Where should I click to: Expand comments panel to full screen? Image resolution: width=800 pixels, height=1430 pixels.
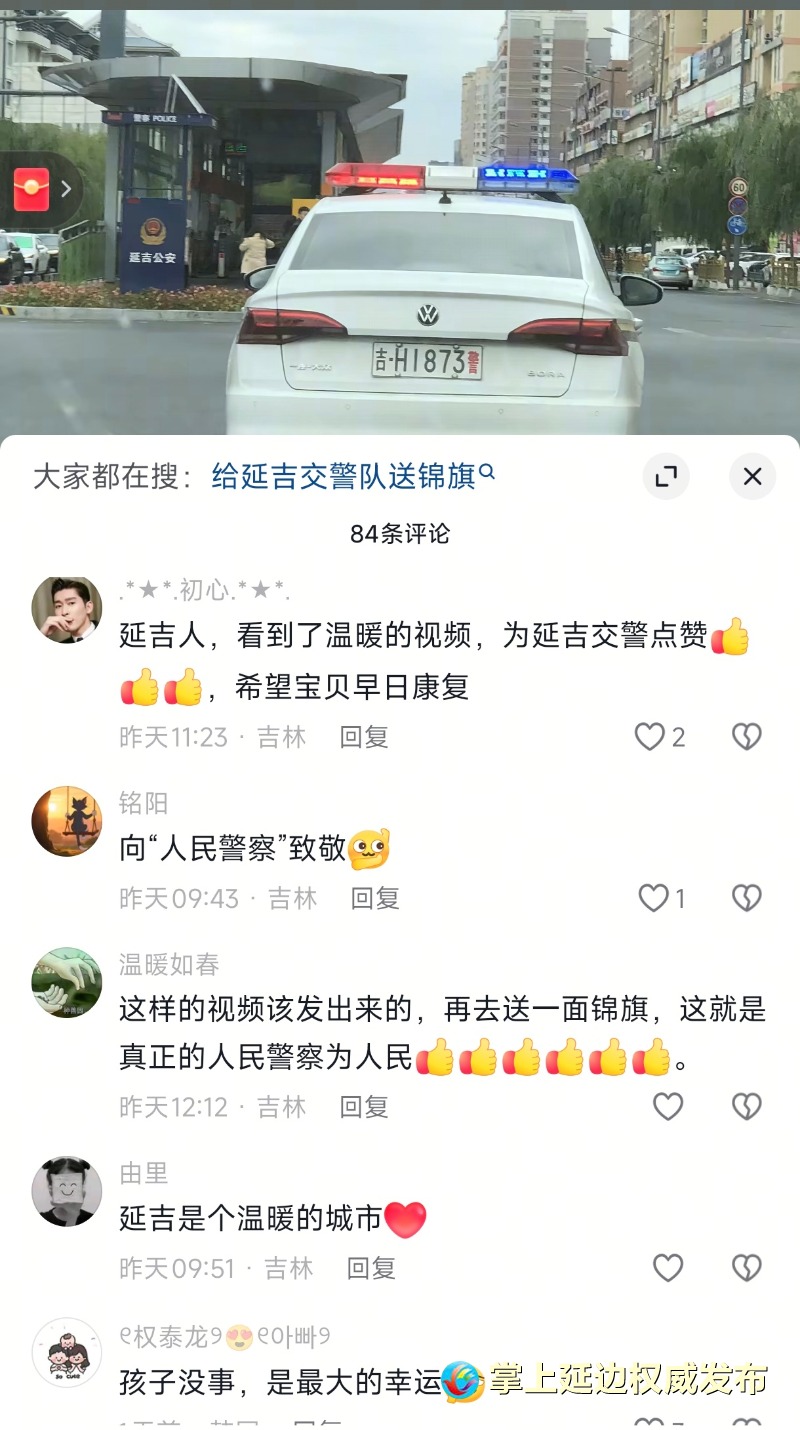tap(665, 476)
